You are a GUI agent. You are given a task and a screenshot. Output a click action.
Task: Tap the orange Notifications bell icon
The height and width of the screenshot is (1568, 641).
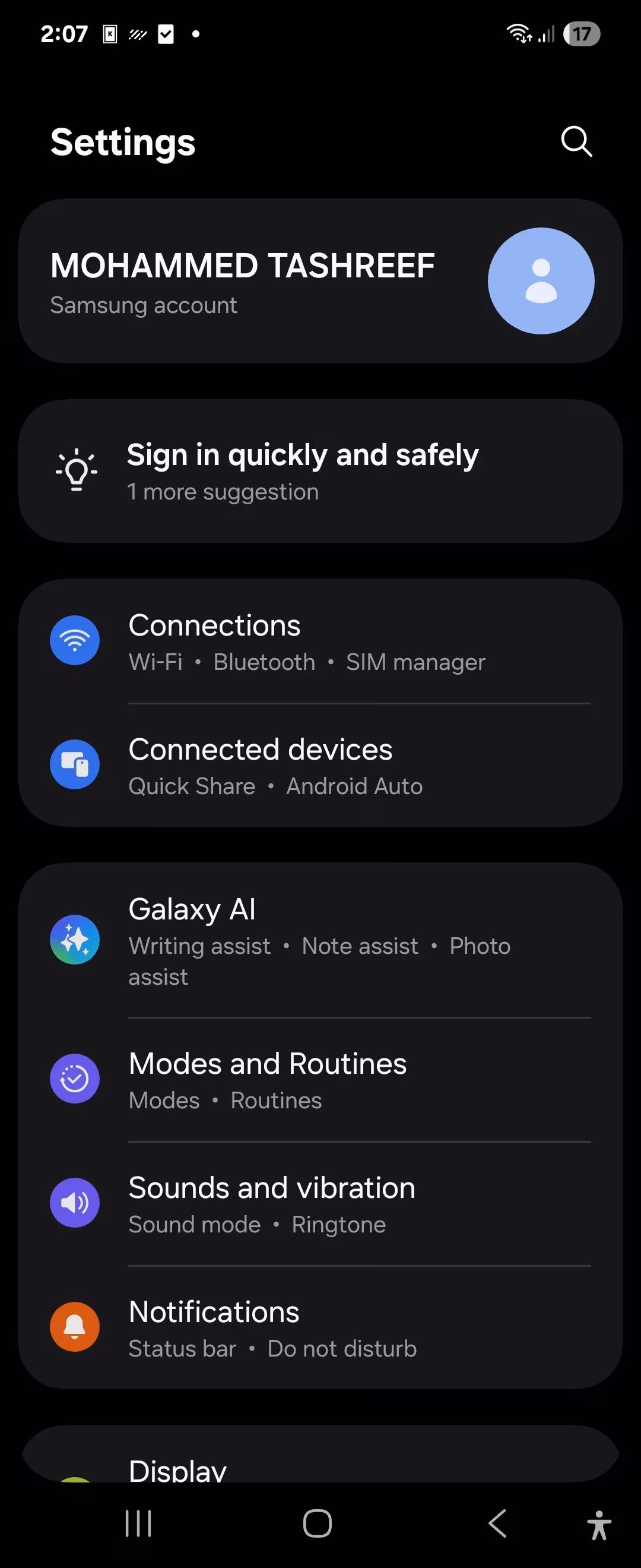coord(74,1327)
